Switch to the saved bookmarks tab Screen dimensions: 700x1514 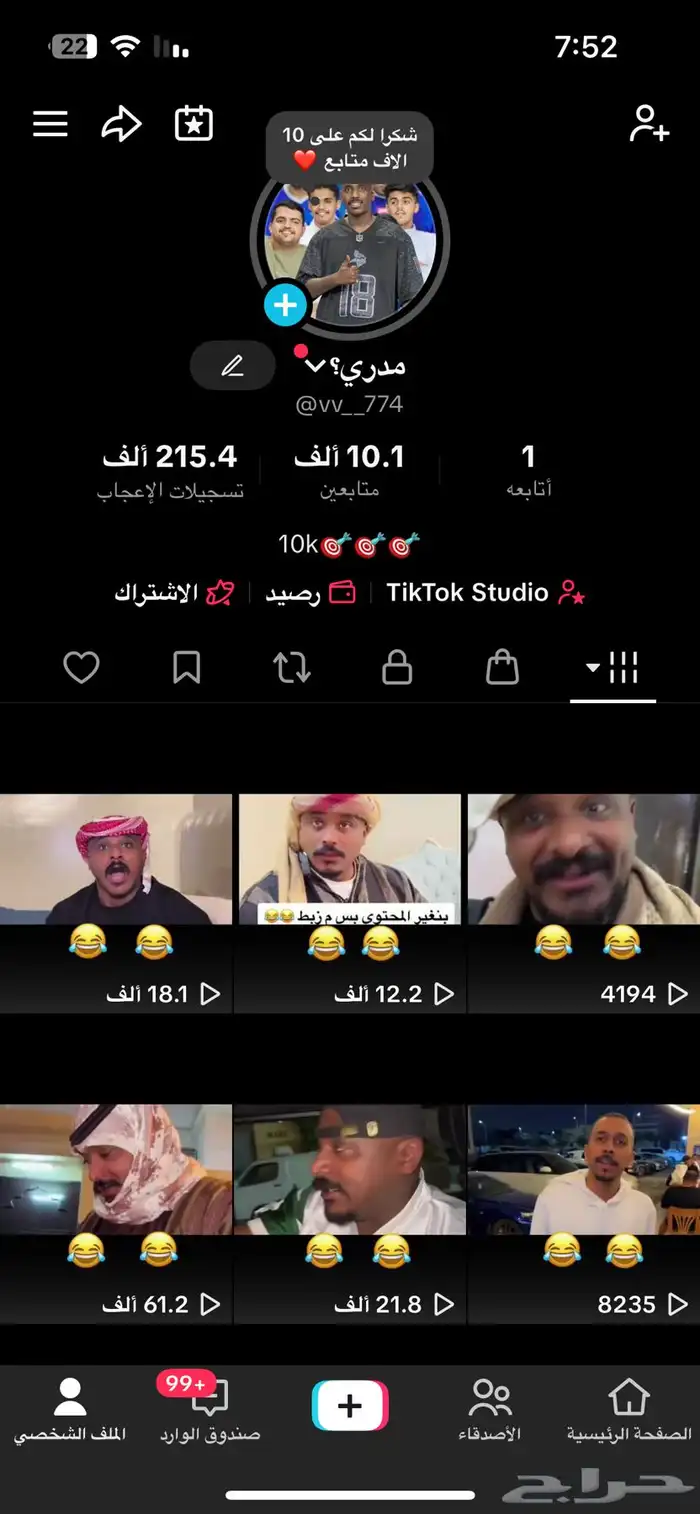point(186,667)
